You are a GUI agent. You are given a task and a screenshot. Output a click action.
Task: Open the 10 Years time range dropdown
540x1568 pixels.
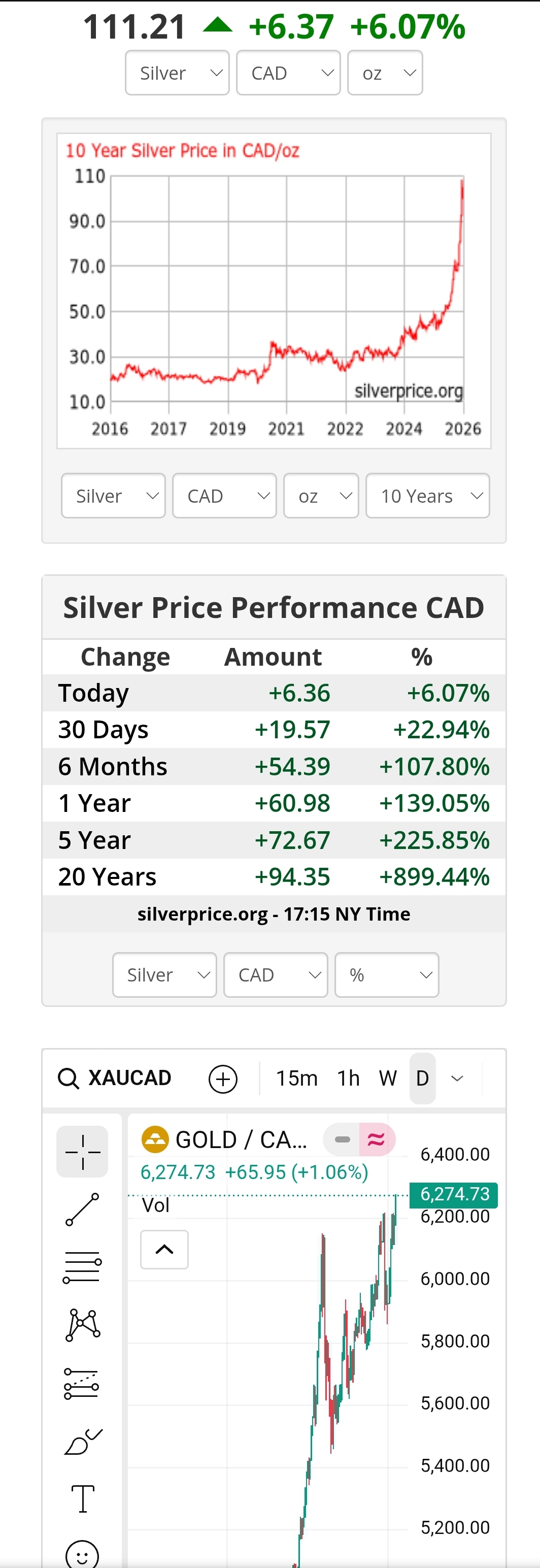pyautogui.click(x=427, y=496)
